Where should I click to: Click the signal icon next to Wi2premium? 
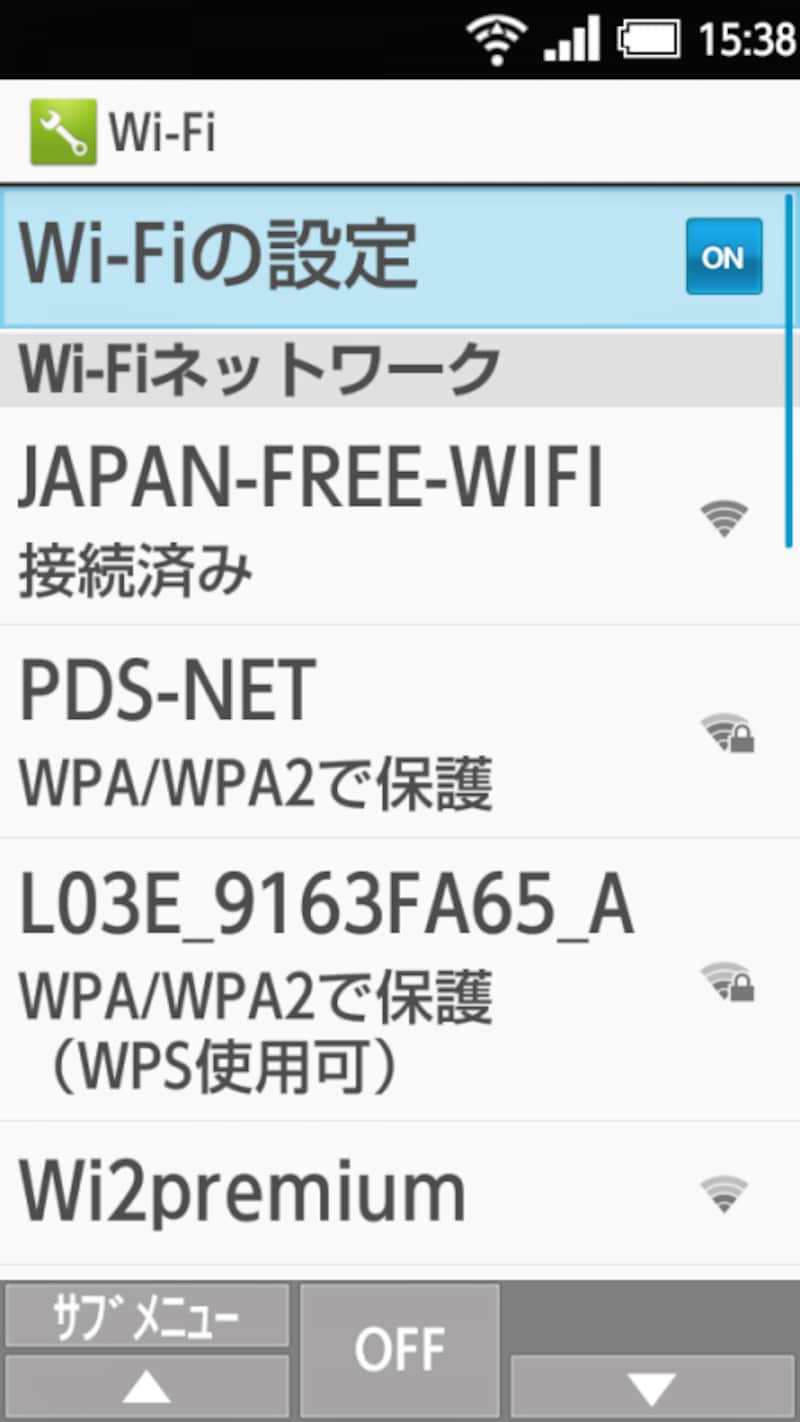723,1192
